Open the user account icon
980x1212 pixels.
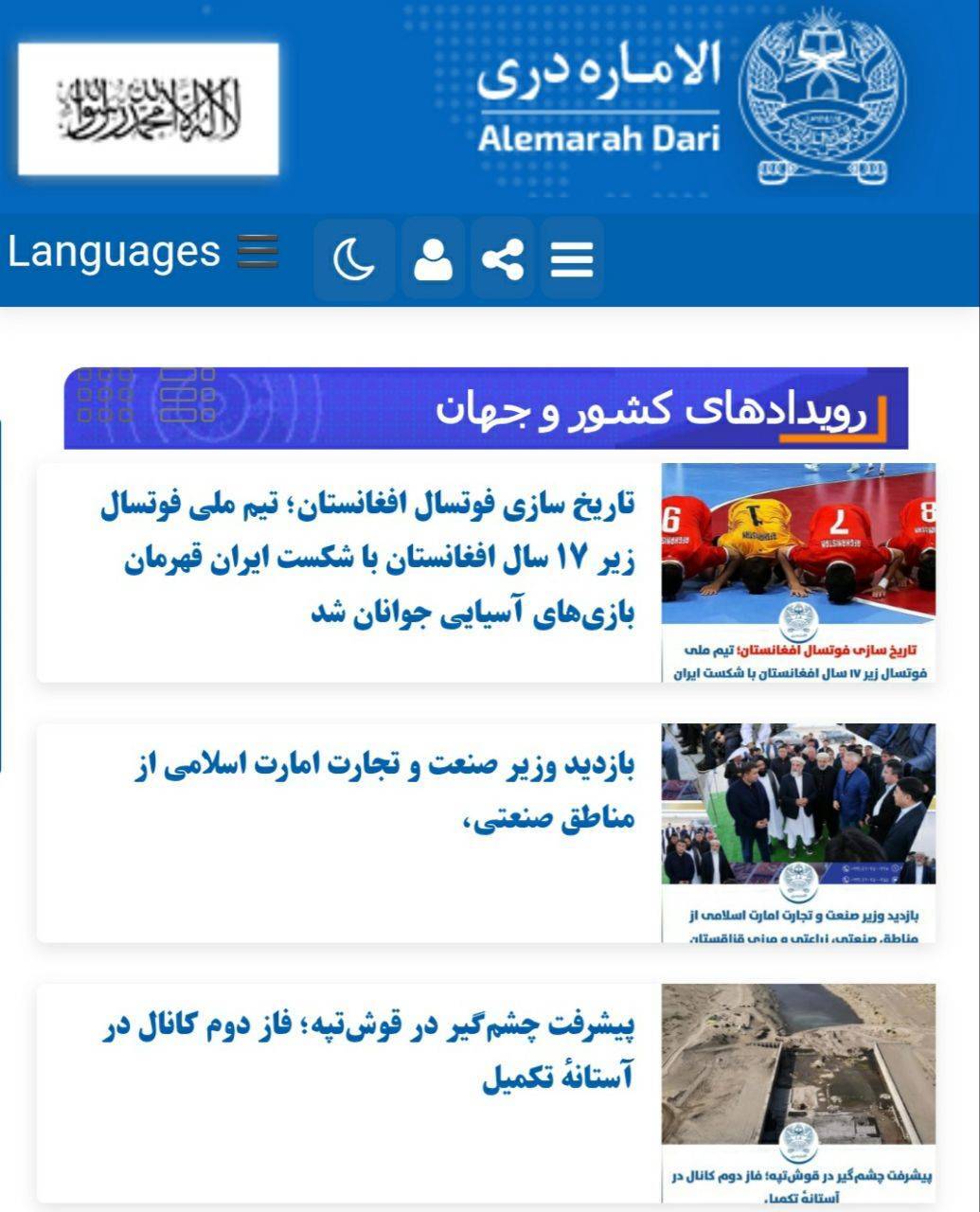point(433,258)
